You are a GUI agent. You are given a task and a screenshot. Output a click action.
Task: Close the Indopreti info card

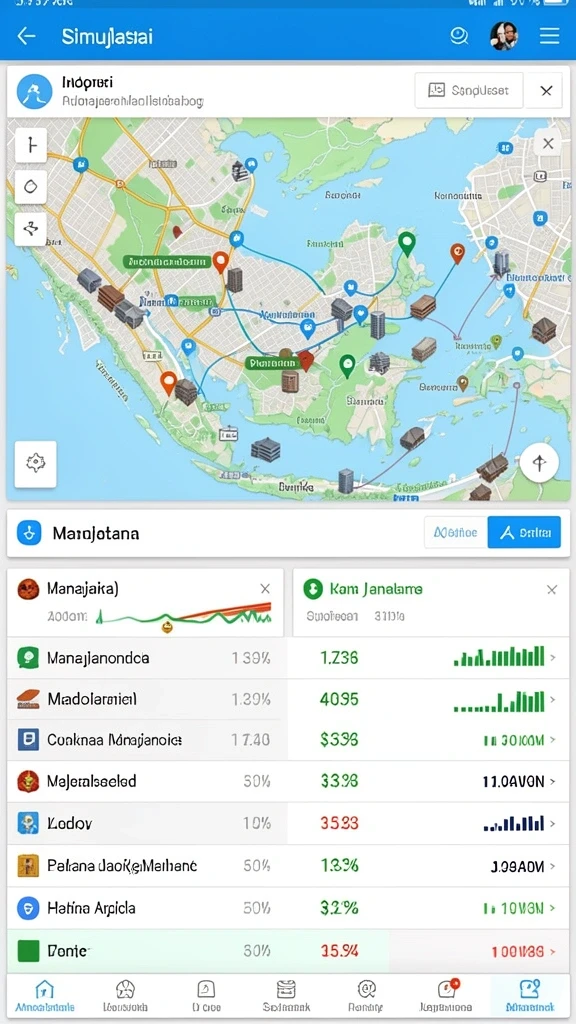(x=547, y=91)
